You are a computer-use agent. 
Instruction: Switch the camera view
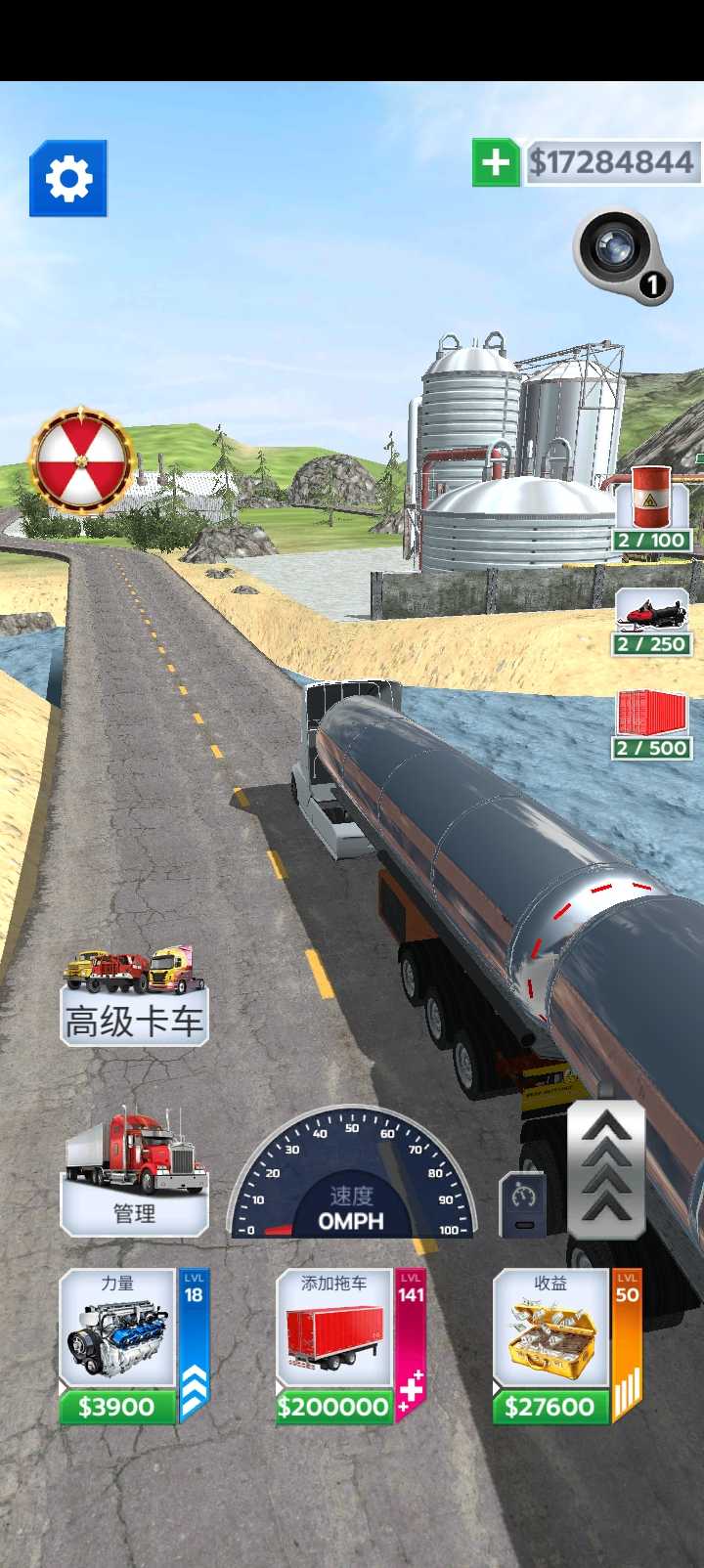(618, 252)
